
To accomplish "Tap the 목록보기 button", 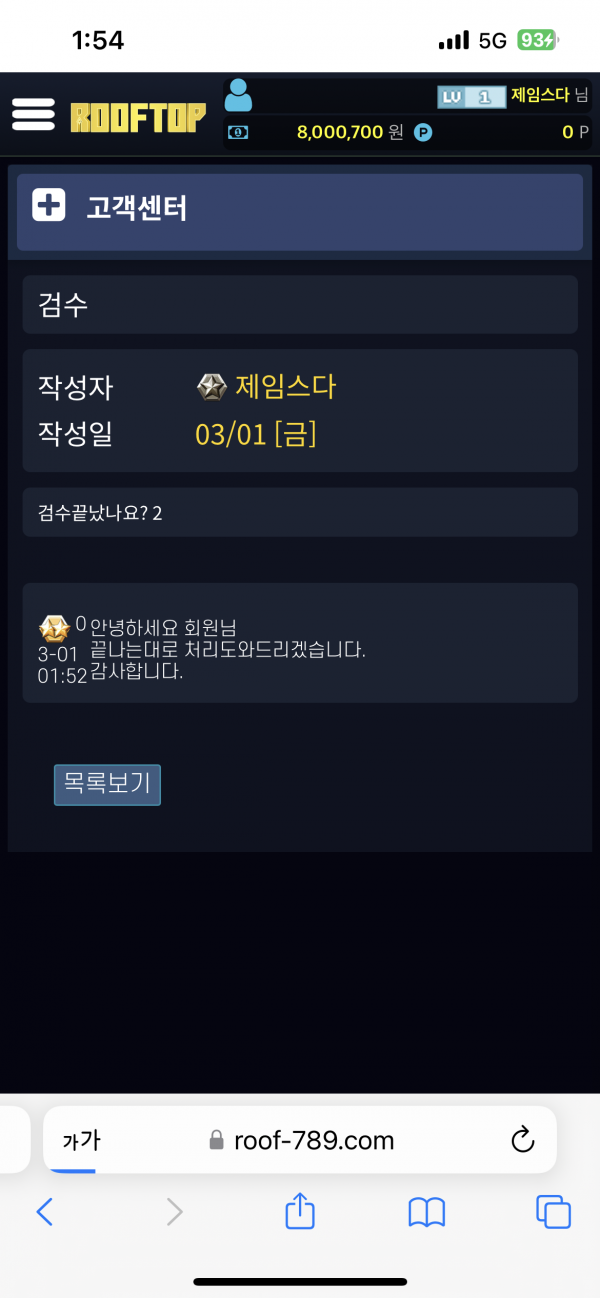I will click(107, 785).
